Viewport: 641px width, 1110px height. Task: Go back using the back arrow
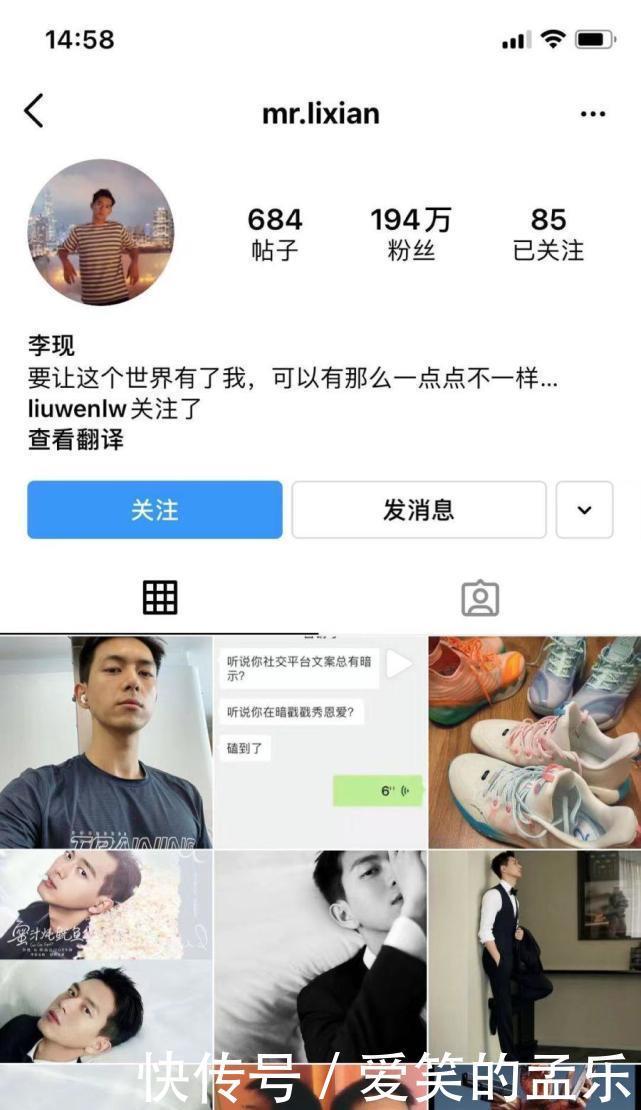[x=34, y=111]
